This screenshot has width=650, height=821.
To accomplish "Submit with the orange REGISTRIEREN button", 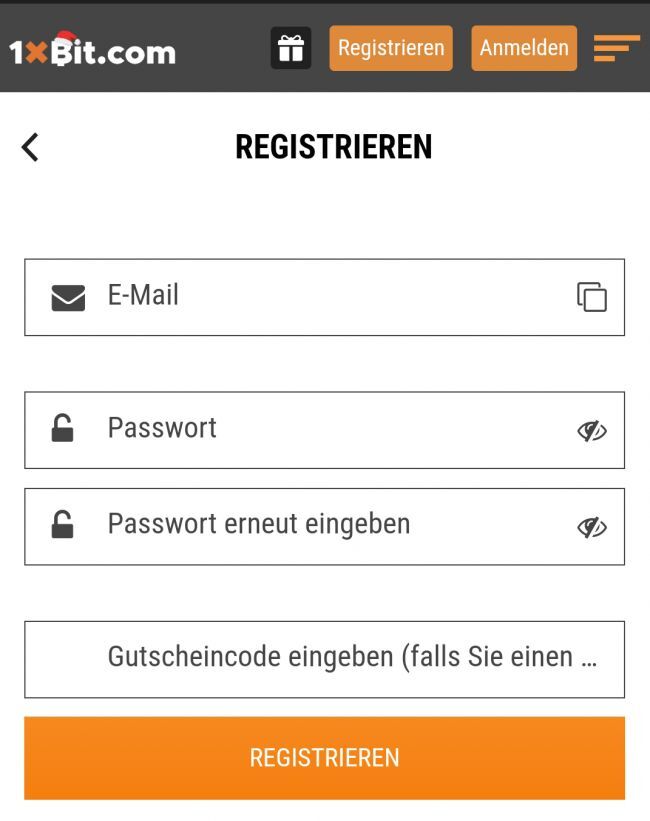I will coord(324,757).
